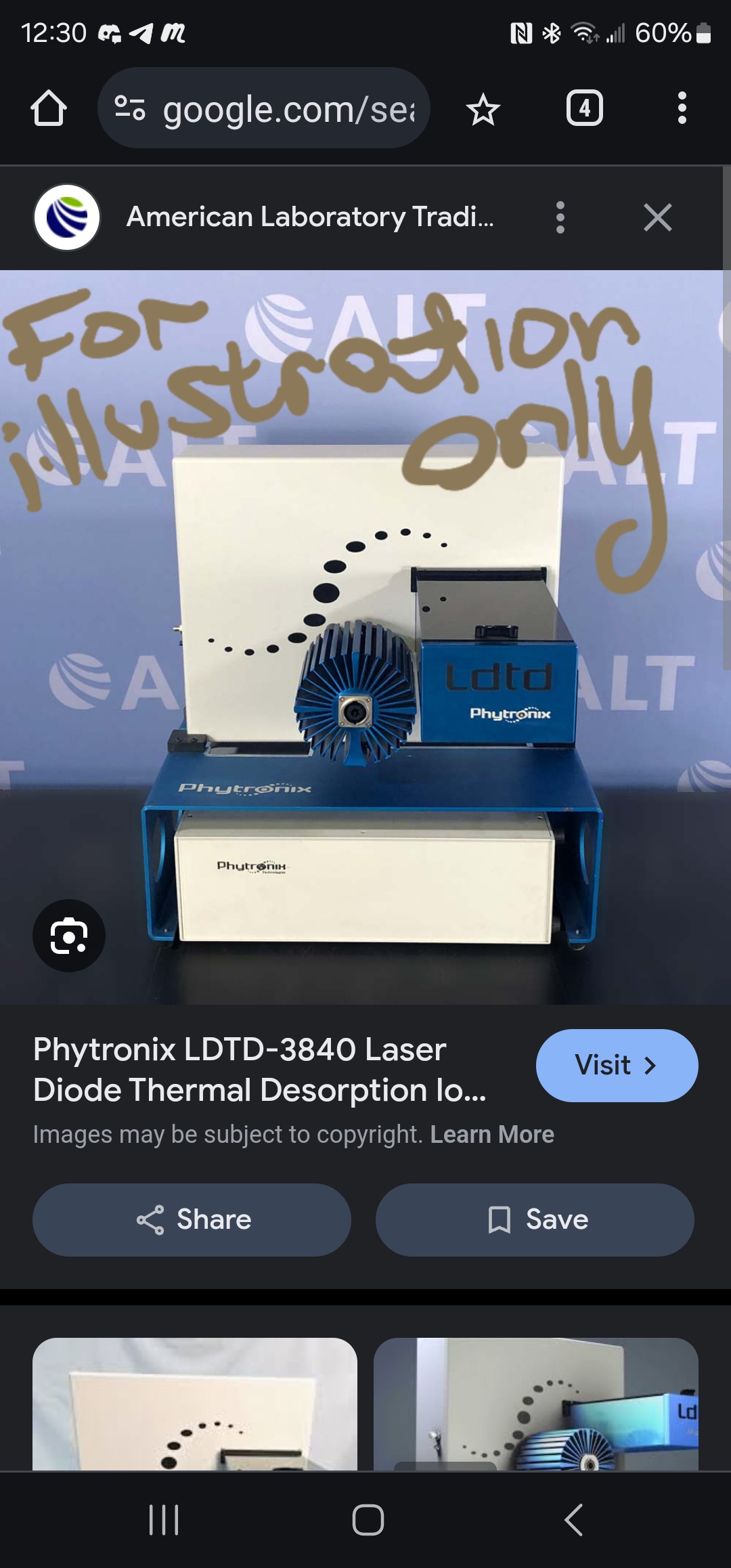
Task: Open Chrome's three-dot overflow menu
Action: point(682,108)
